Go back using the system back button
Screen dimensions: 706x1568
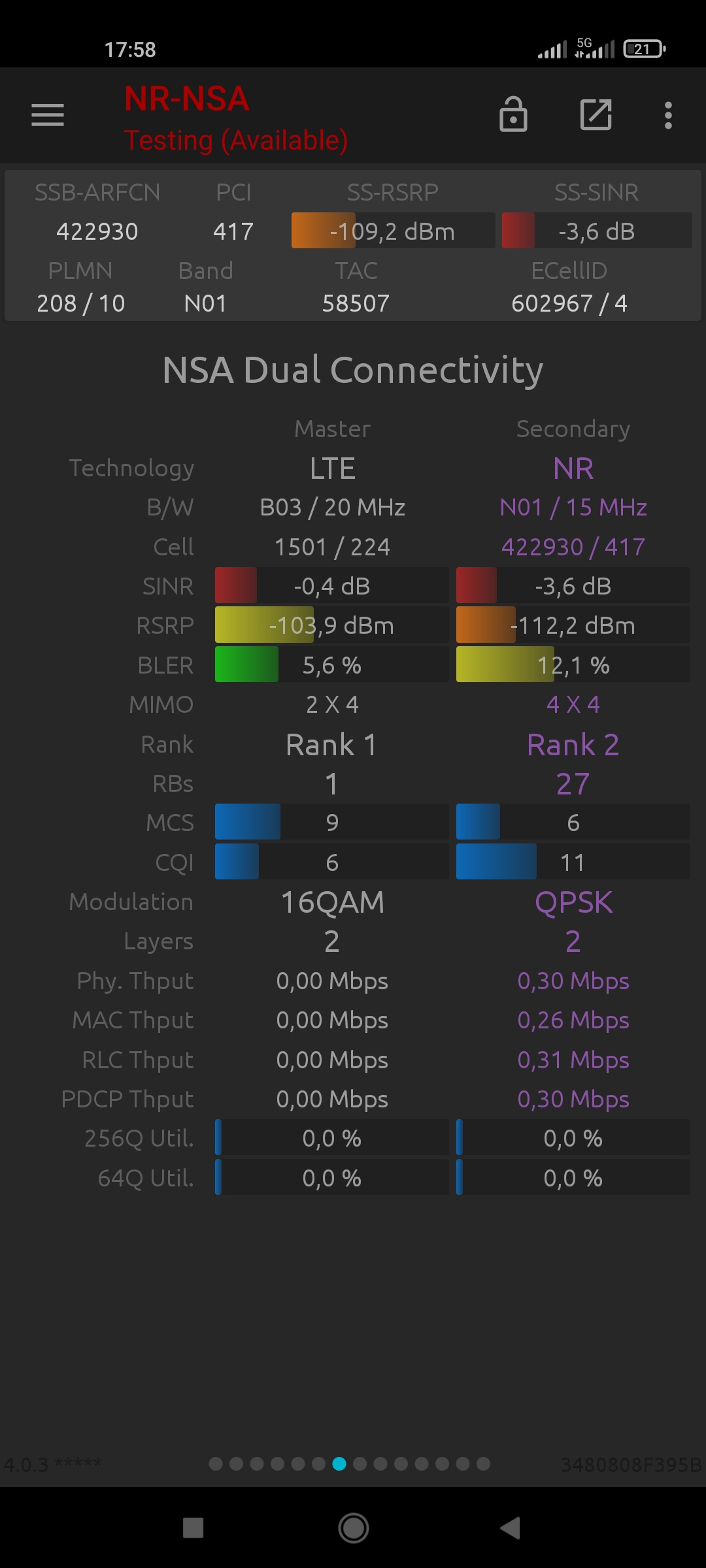coord(511,1528)
